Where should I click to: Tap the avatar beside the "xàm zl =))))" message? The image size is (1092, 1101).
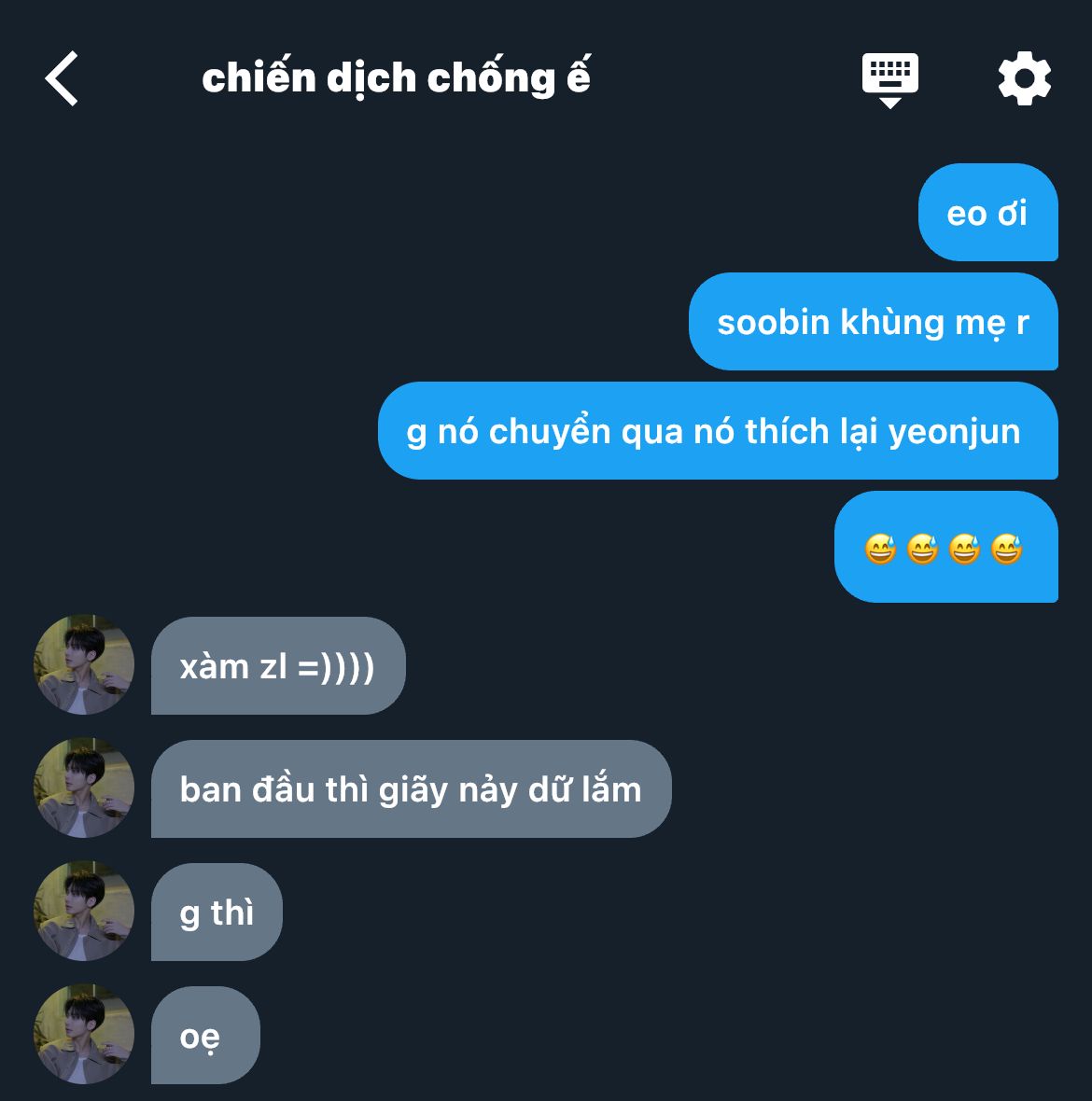(x=84, y=665)
